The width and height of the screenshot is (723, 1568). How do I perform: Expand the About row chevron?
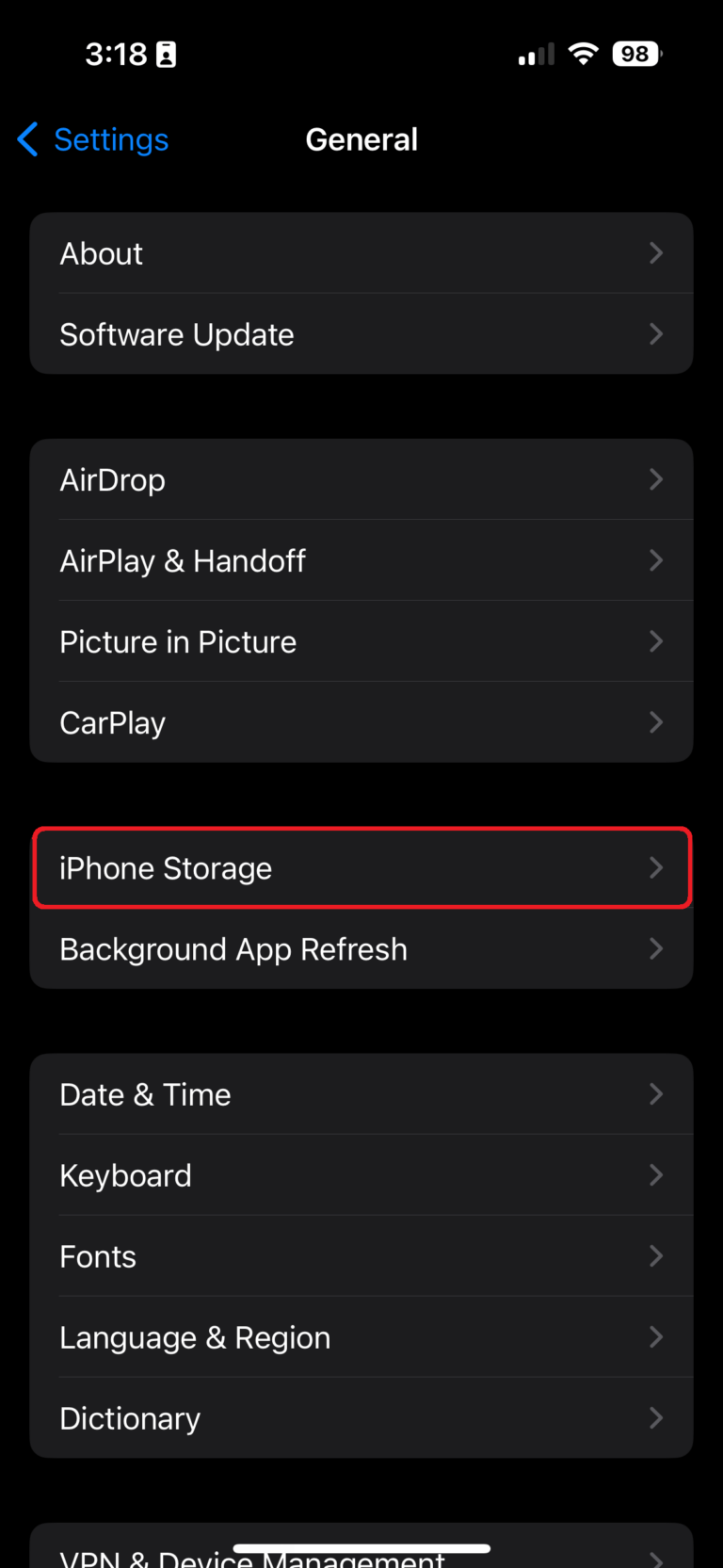point(656,252)
